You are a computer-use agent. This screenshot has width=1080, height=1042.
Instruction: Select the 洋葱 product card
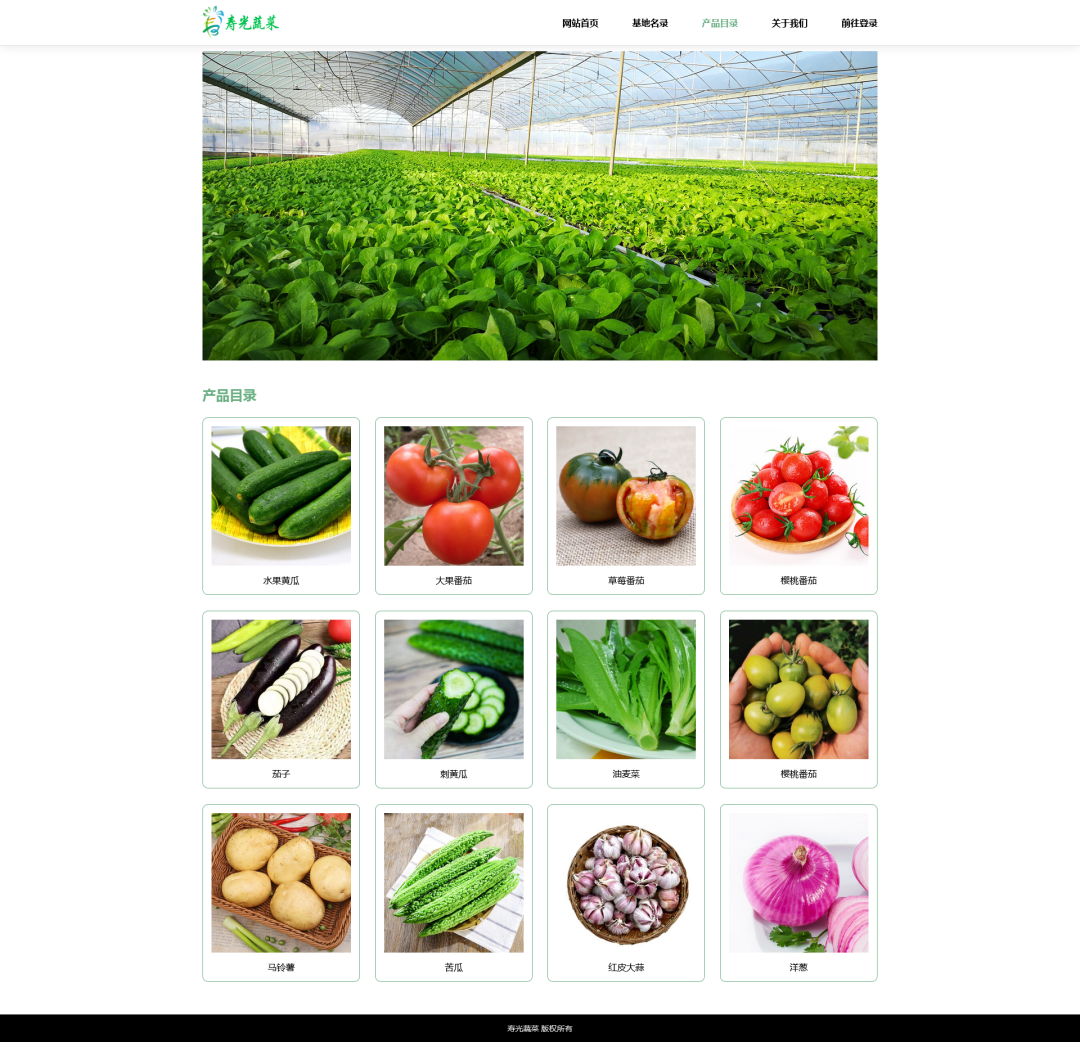(x=799, y=892)
